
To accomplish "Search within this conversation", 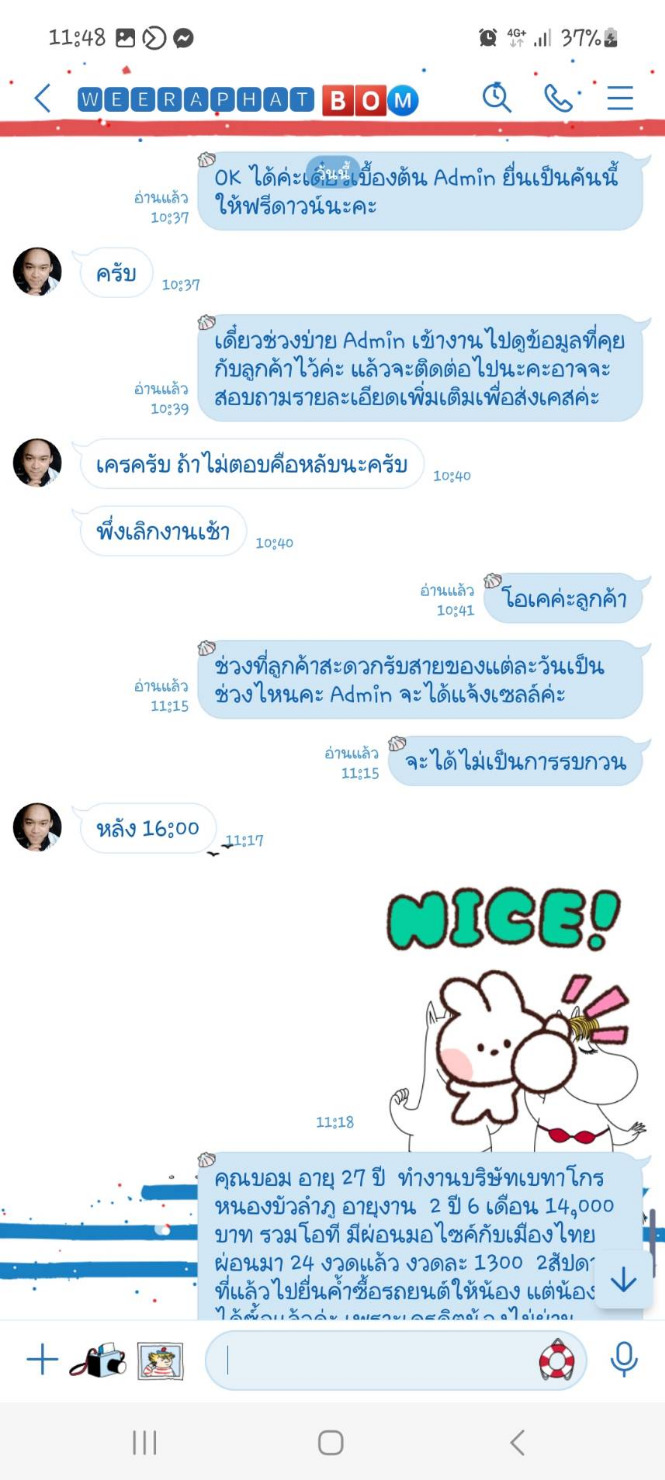I will (496, 98).
